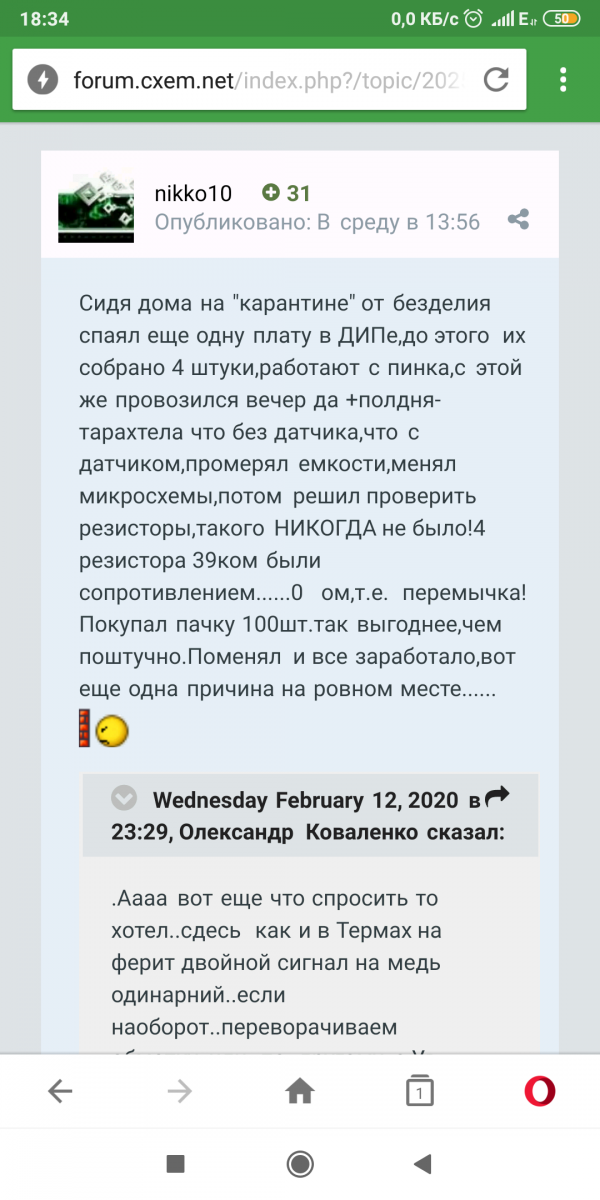The image size is (600, 1200).
Task: Open the browser overflow menu
Action: (x=563, y=80)
